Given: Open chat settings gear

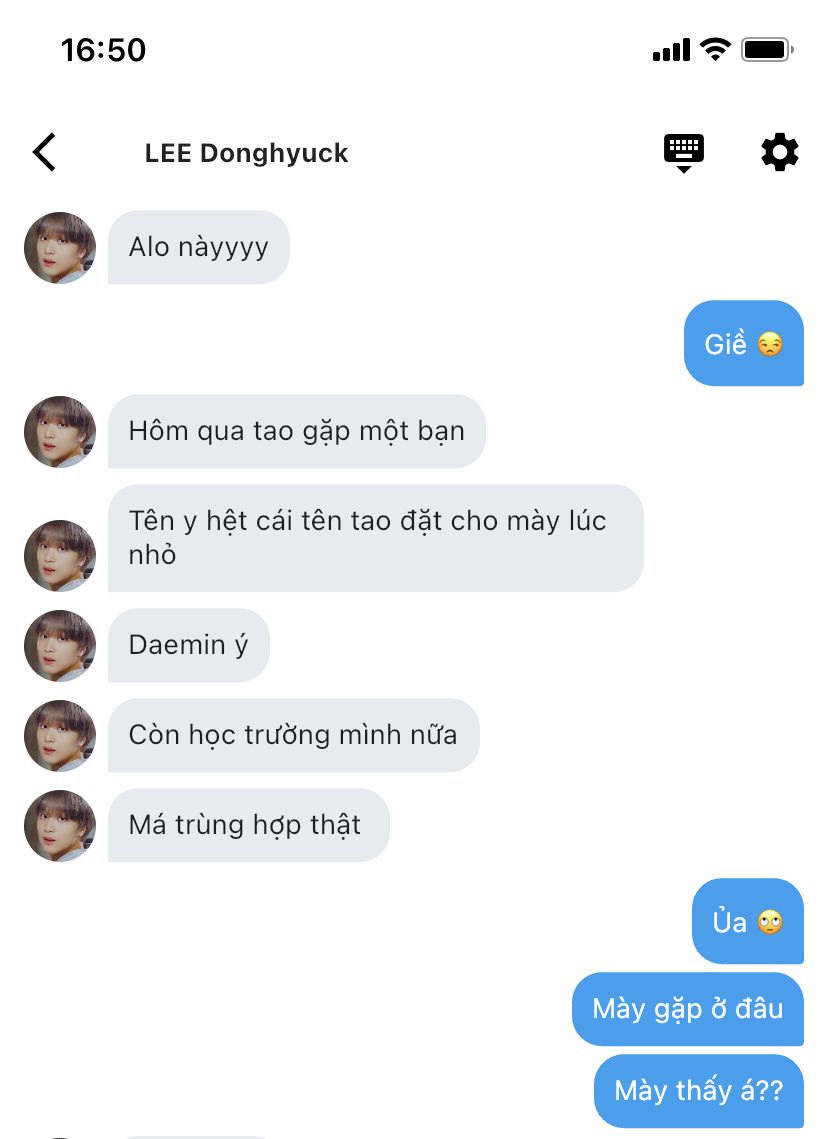Looking at the screenshot, I should tap(779, 153).
